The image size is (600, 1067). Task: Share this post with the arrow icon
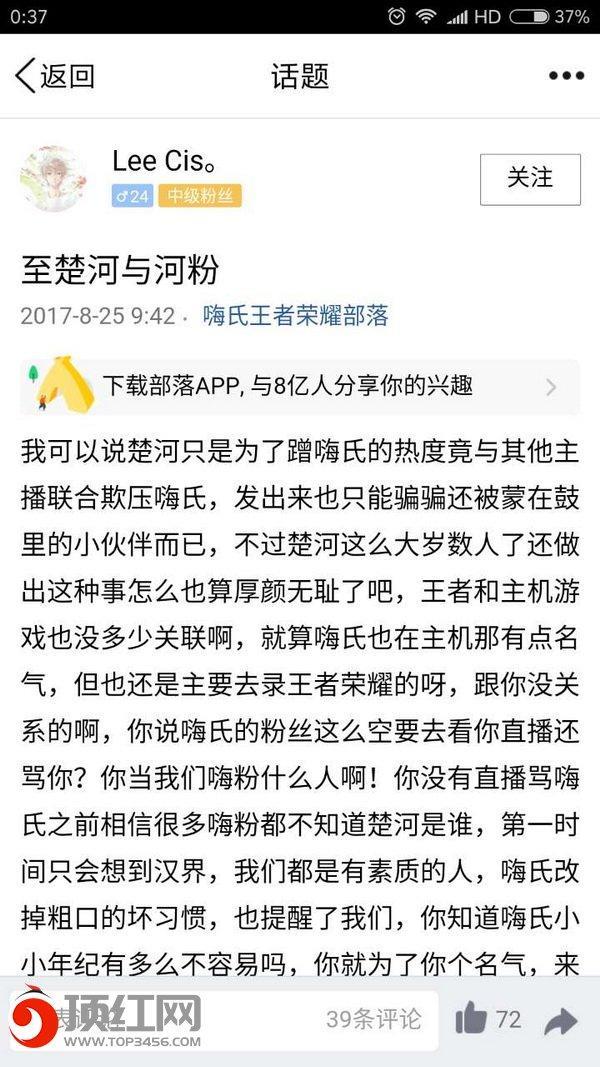[x=561, y=1020]
